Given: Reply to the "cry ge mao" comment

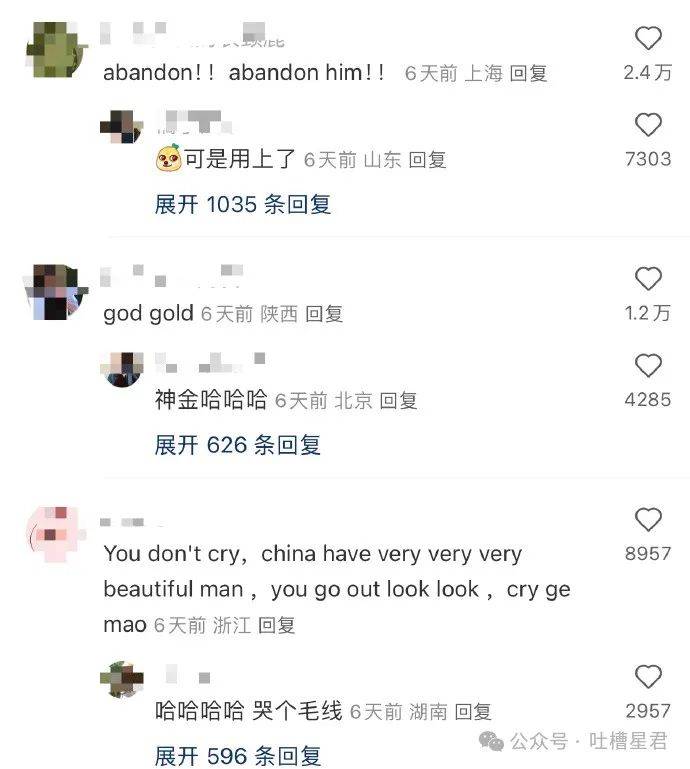Looking at the screenshot, I should [x=277, y=626].
